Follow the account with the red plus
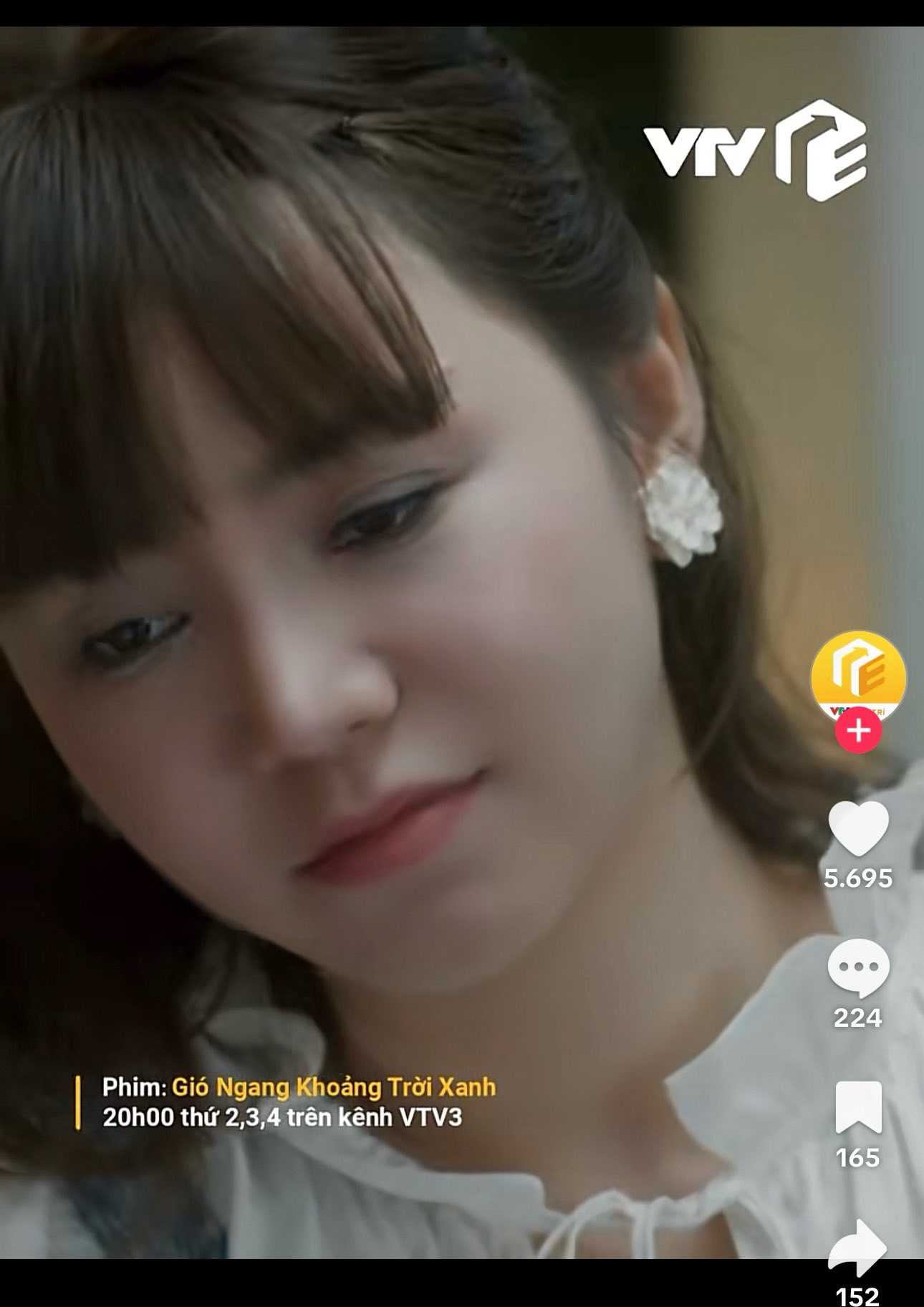The image size is (924, 1307). [x=858, y=731]
